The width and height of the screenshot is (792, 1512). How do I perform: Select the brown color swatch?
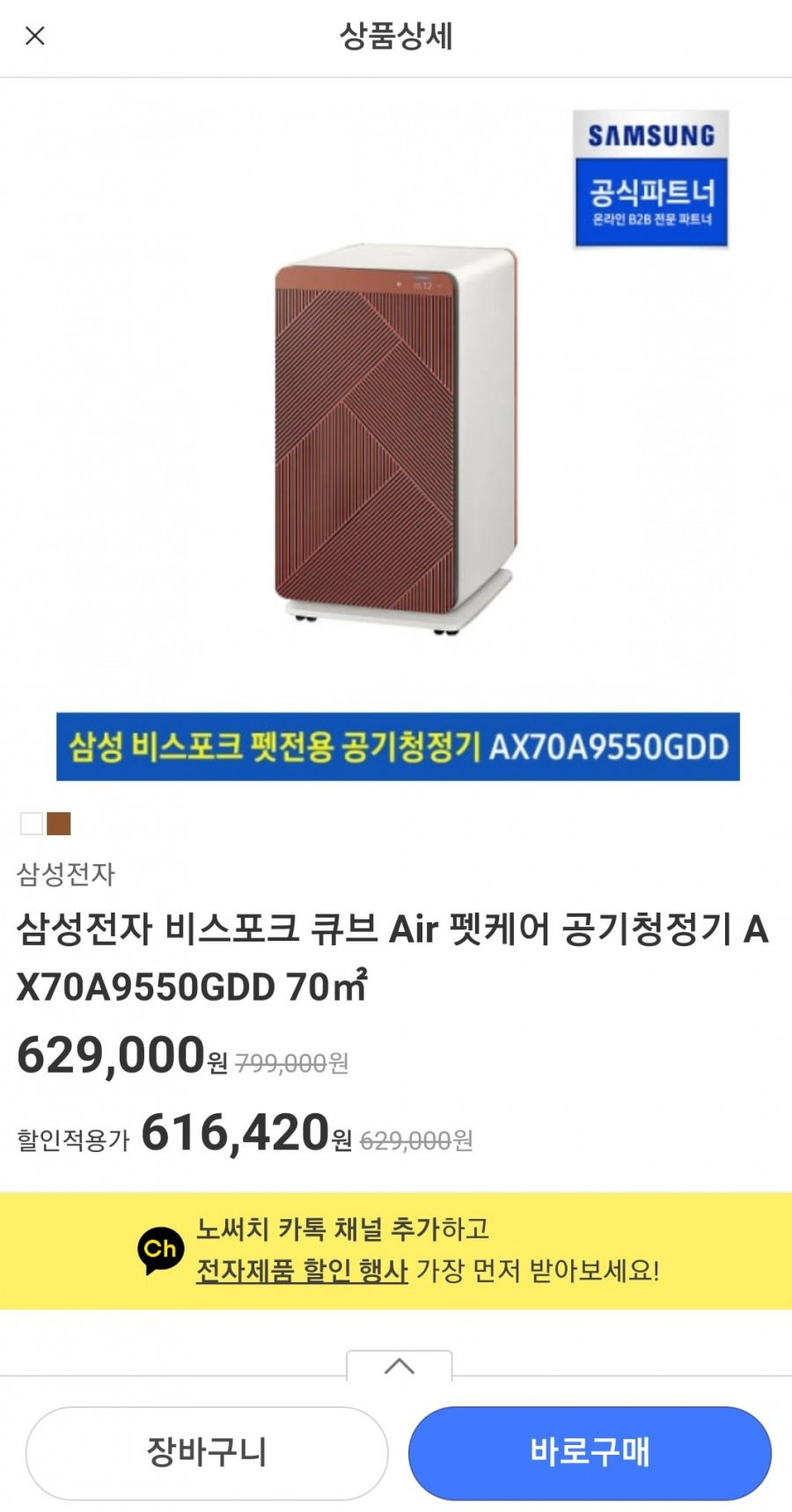coord(59,824)
